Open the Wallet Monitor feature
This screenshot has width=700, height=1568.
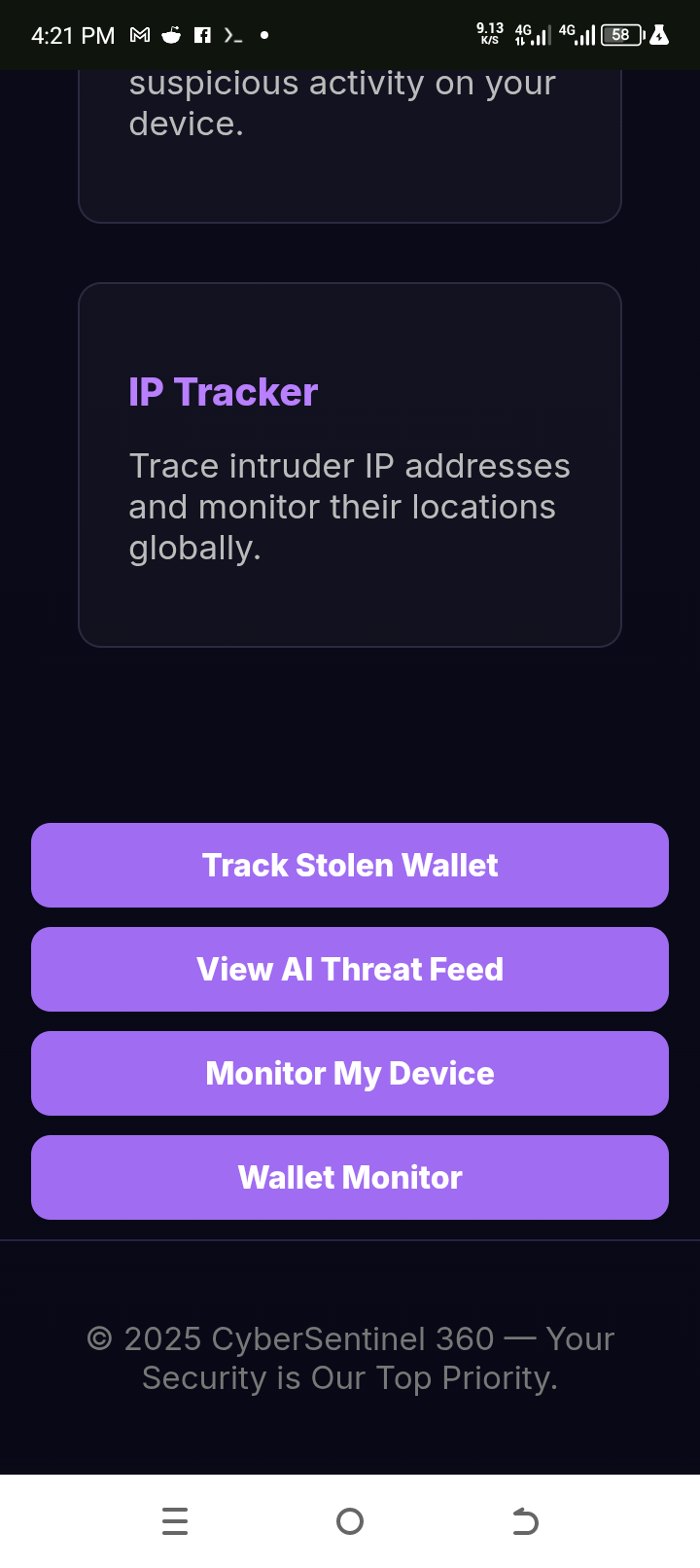[350, 1177]
